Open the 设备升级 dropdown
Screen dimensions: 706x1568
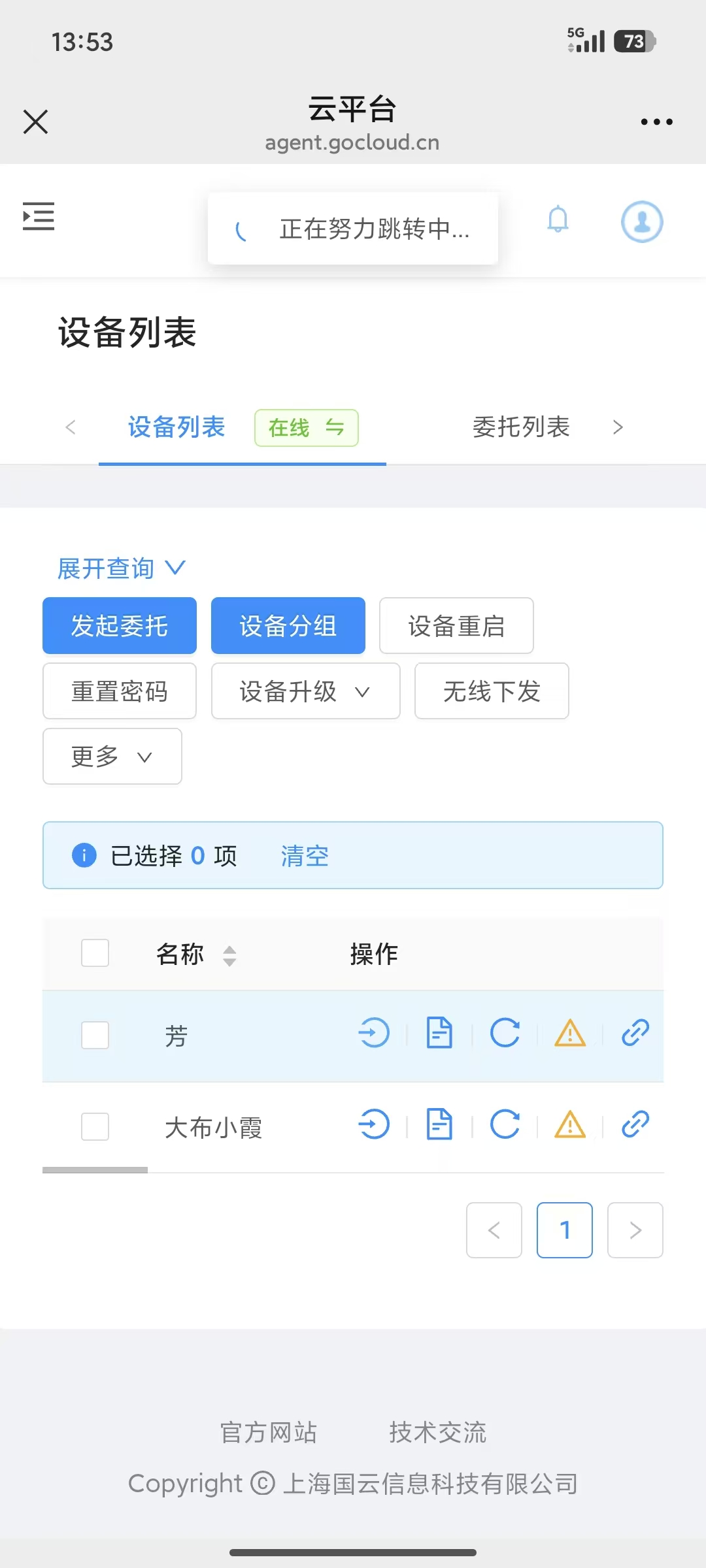[305, 691]
